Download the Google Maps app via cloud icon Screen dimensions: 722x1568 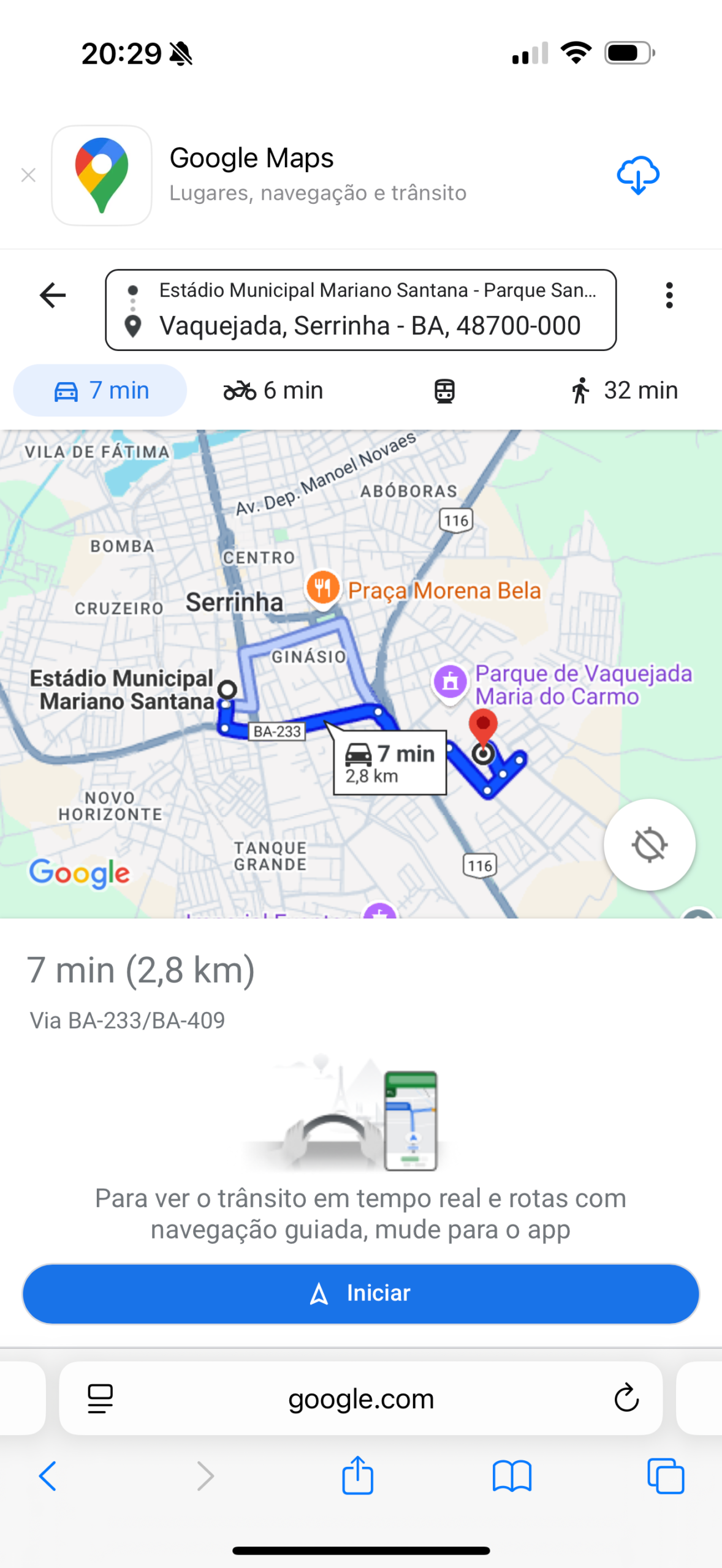pos(637,175)
